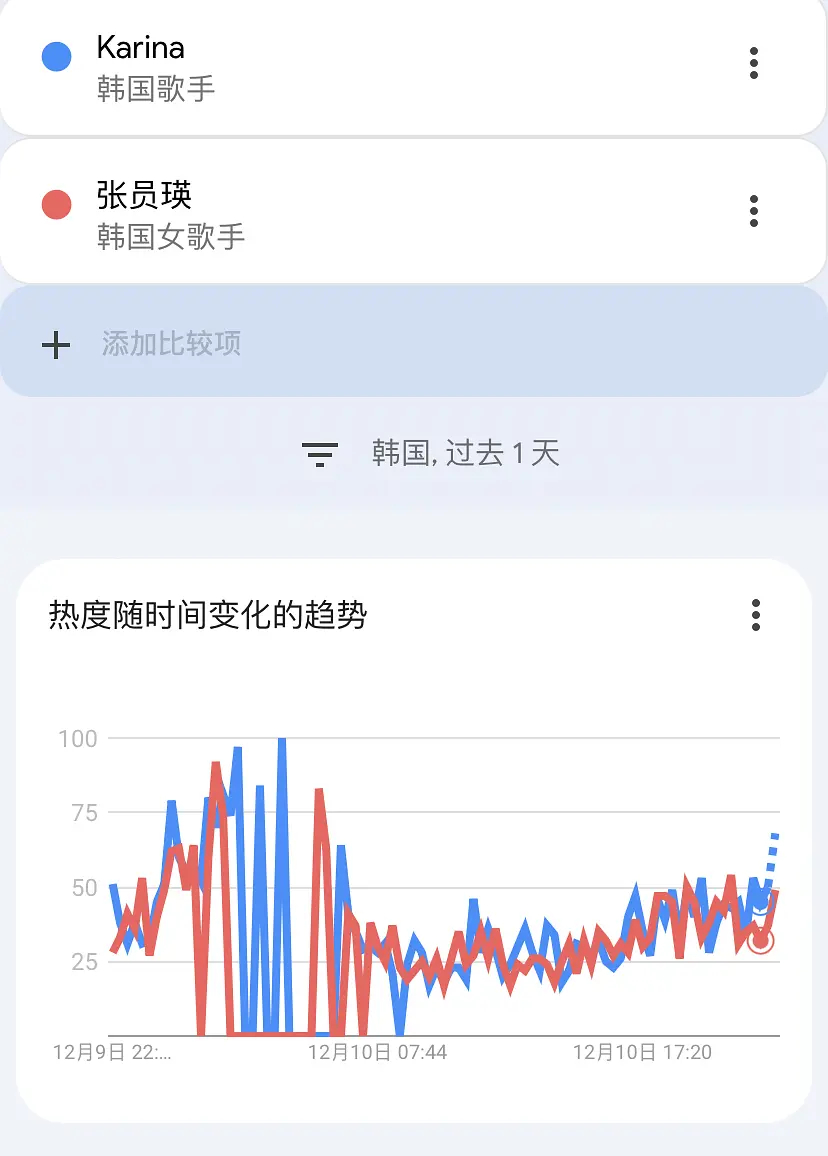This screenshot has width=828, height=1156.
Task: Click the circled endpoint marker on the red line
Action: point(760,940)
